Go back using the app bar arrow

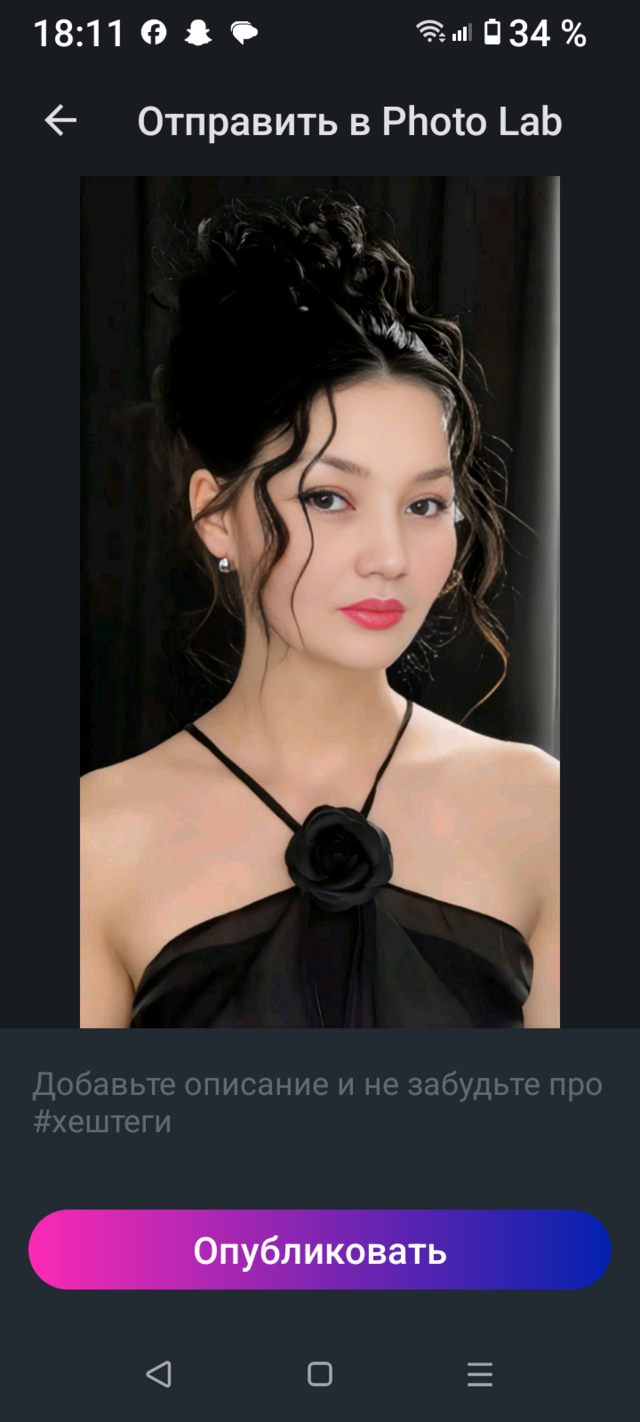click(x=60, y=121)
